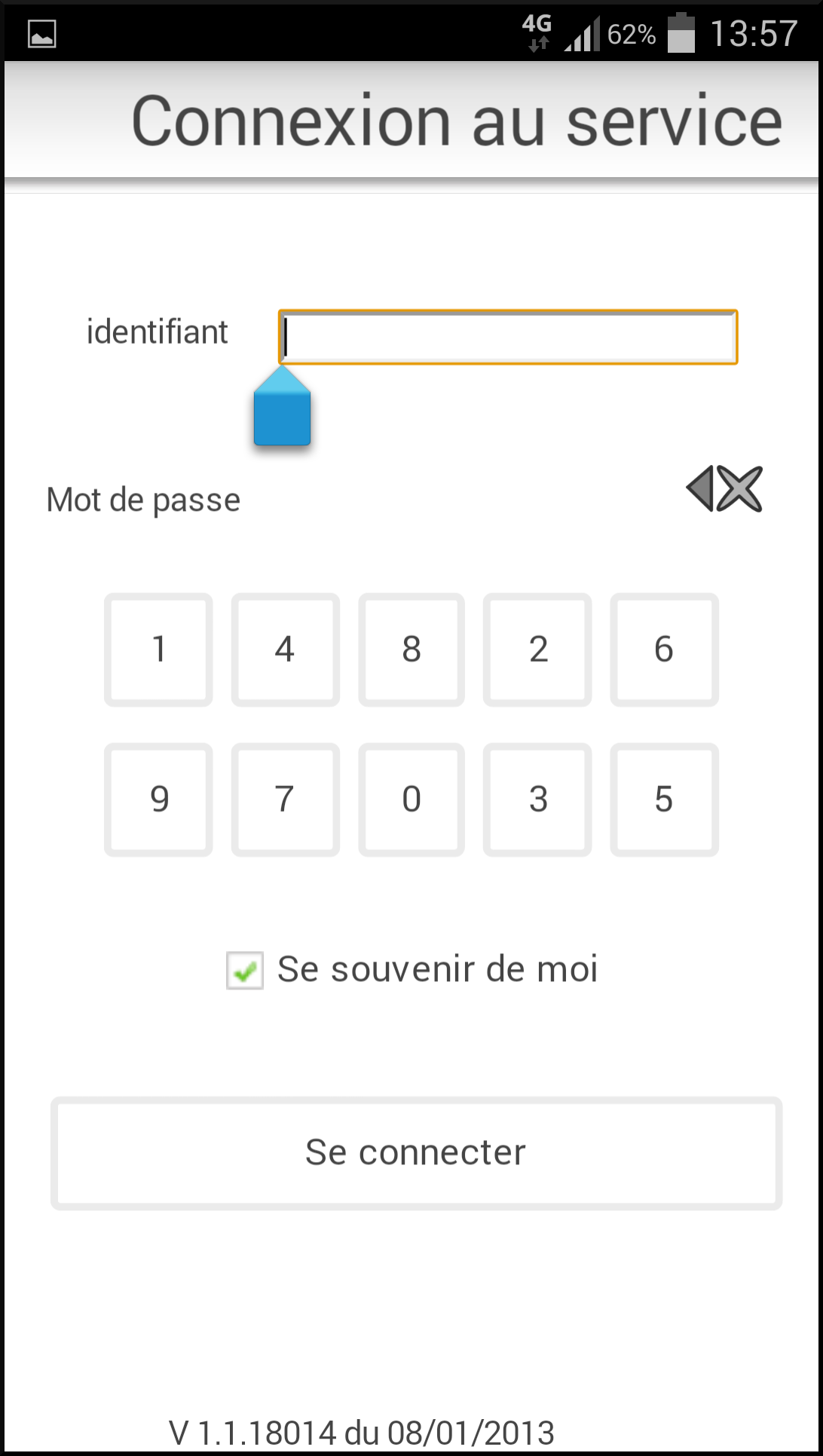The width and height of the screenshot is (823, 1456).
Task: Enter digit 1 on the keypad
Action: (x=158, y=650)
